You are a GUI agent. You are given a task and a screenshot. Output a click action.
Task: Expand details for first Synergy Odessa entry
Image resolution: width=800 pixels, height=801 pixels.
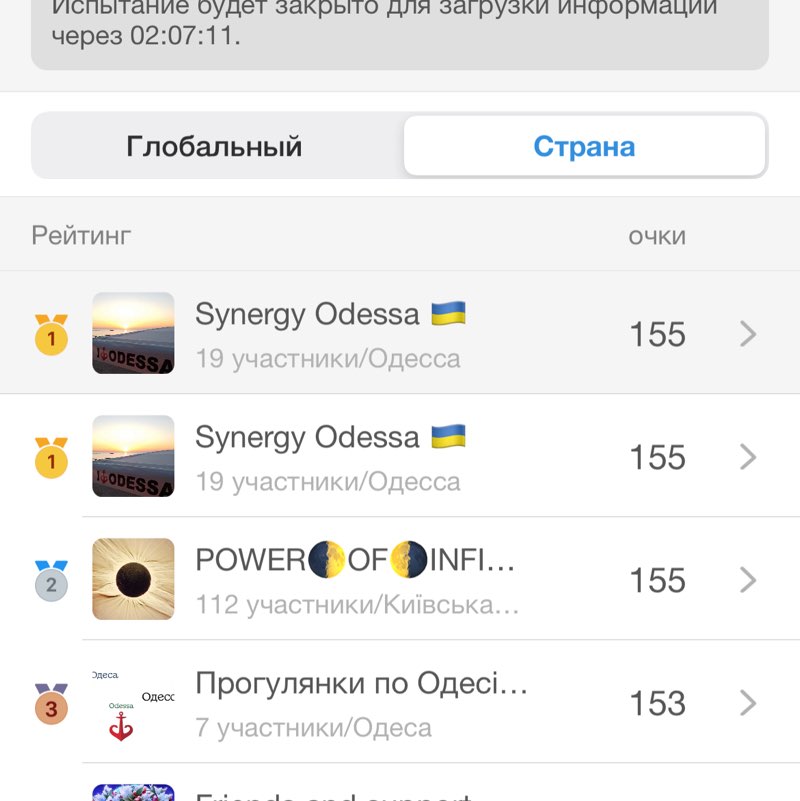[748, 333]
